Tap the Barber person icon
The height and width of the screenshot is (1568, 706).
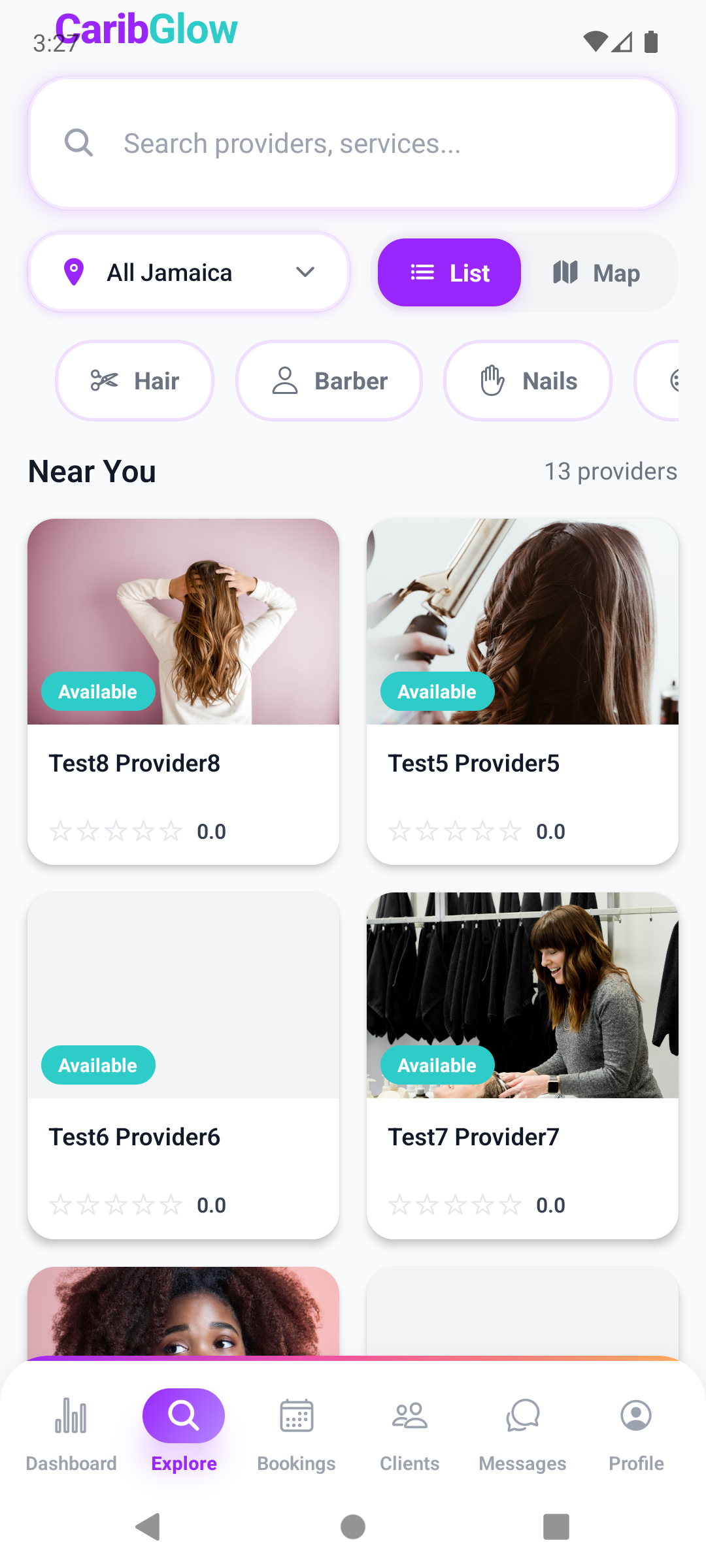285,380
